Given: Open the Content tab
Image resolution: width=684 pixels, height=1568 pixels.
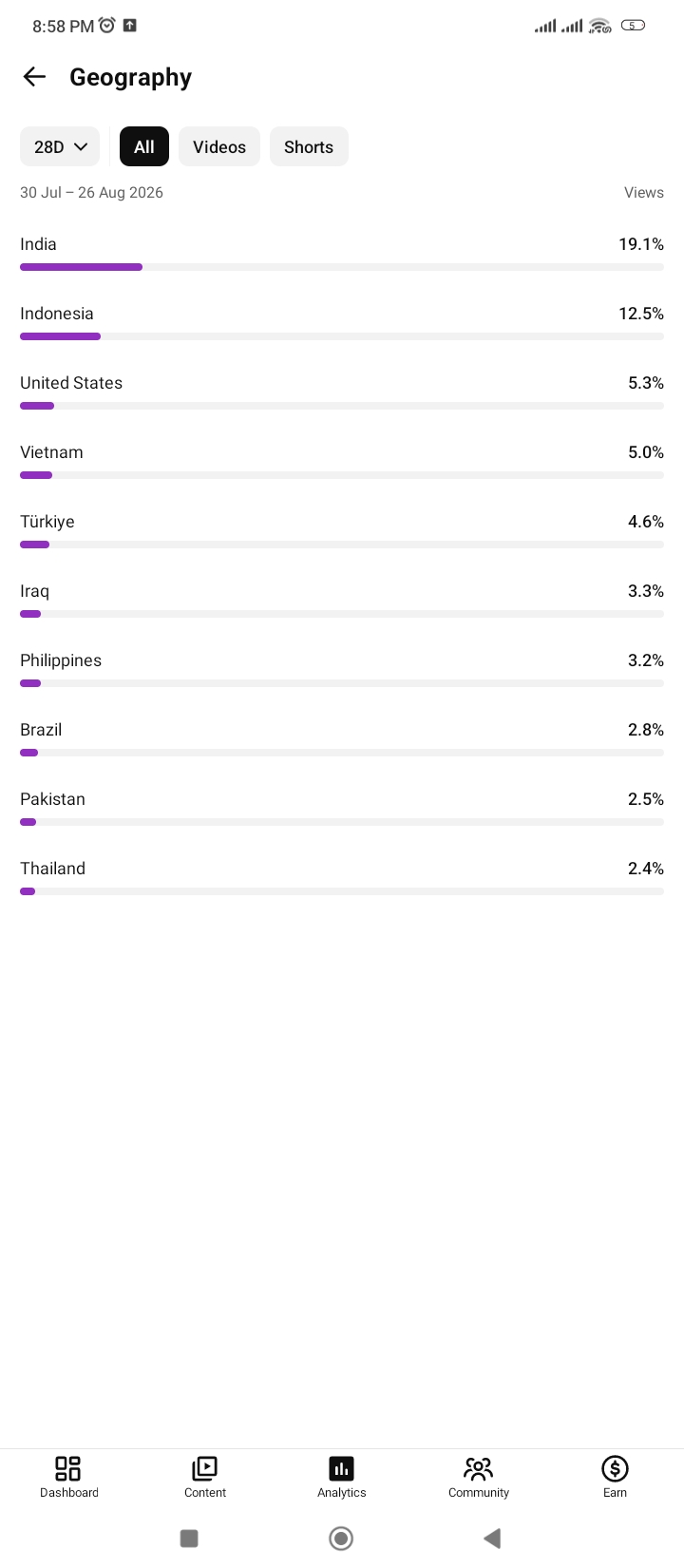Looking at the screenshot, I should click(x=205, y=1478).
